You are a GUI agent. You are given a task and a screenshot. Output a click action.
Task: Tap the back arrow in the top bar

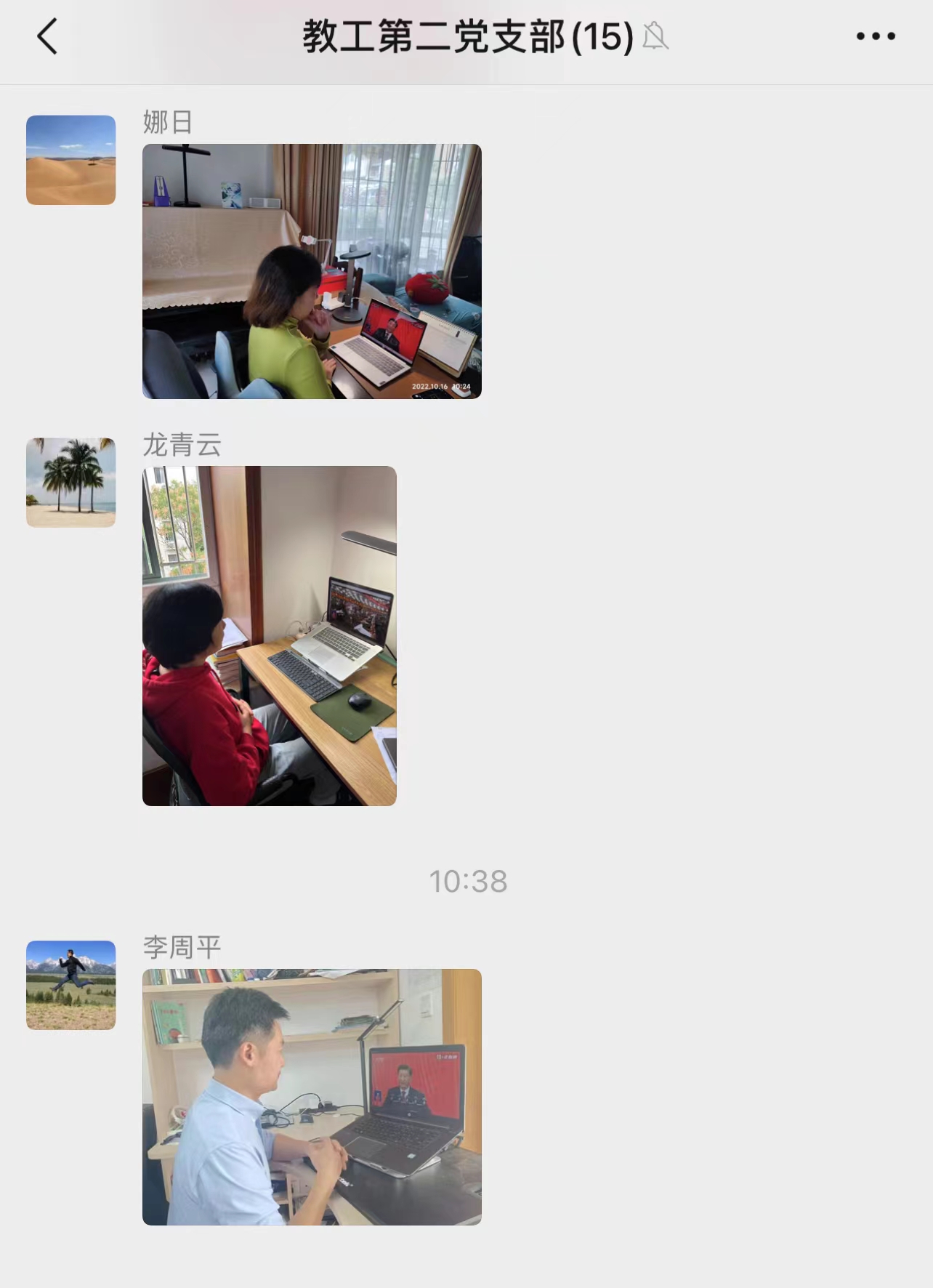pyautogui.click(x=47, y=36)
